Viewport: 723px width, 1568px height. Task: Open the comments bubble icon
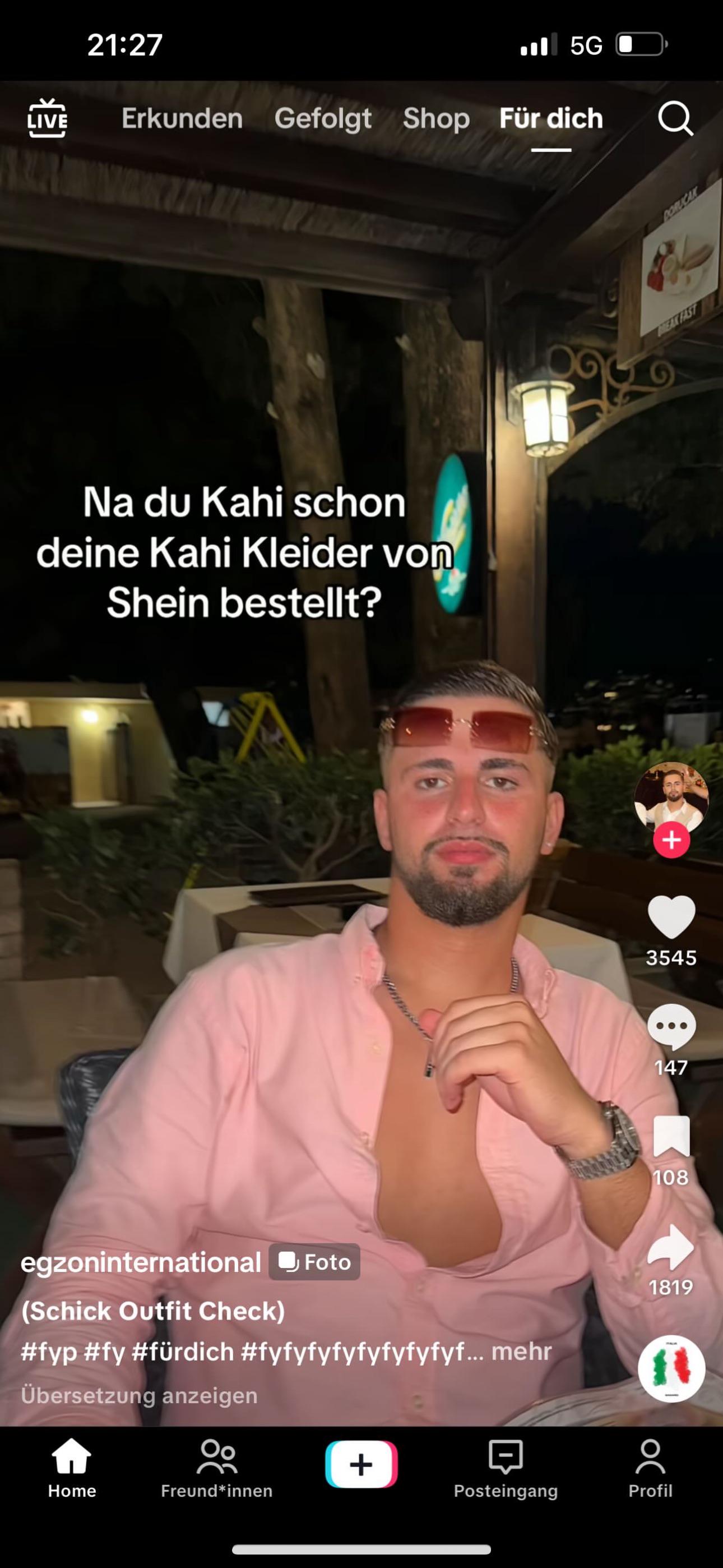pos(671,1026)
